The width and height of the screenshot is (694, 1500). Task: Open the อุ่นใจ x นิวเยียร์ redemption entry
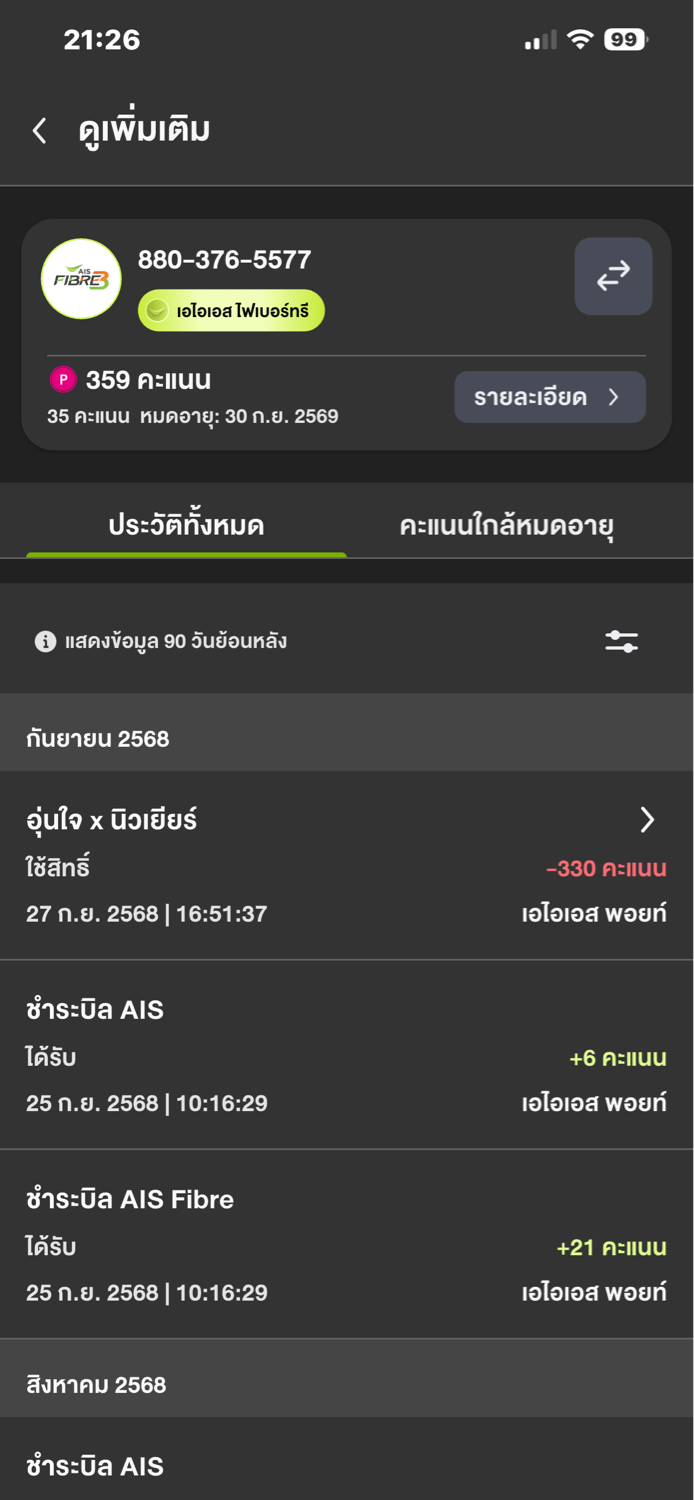click(x=346, y=864)
